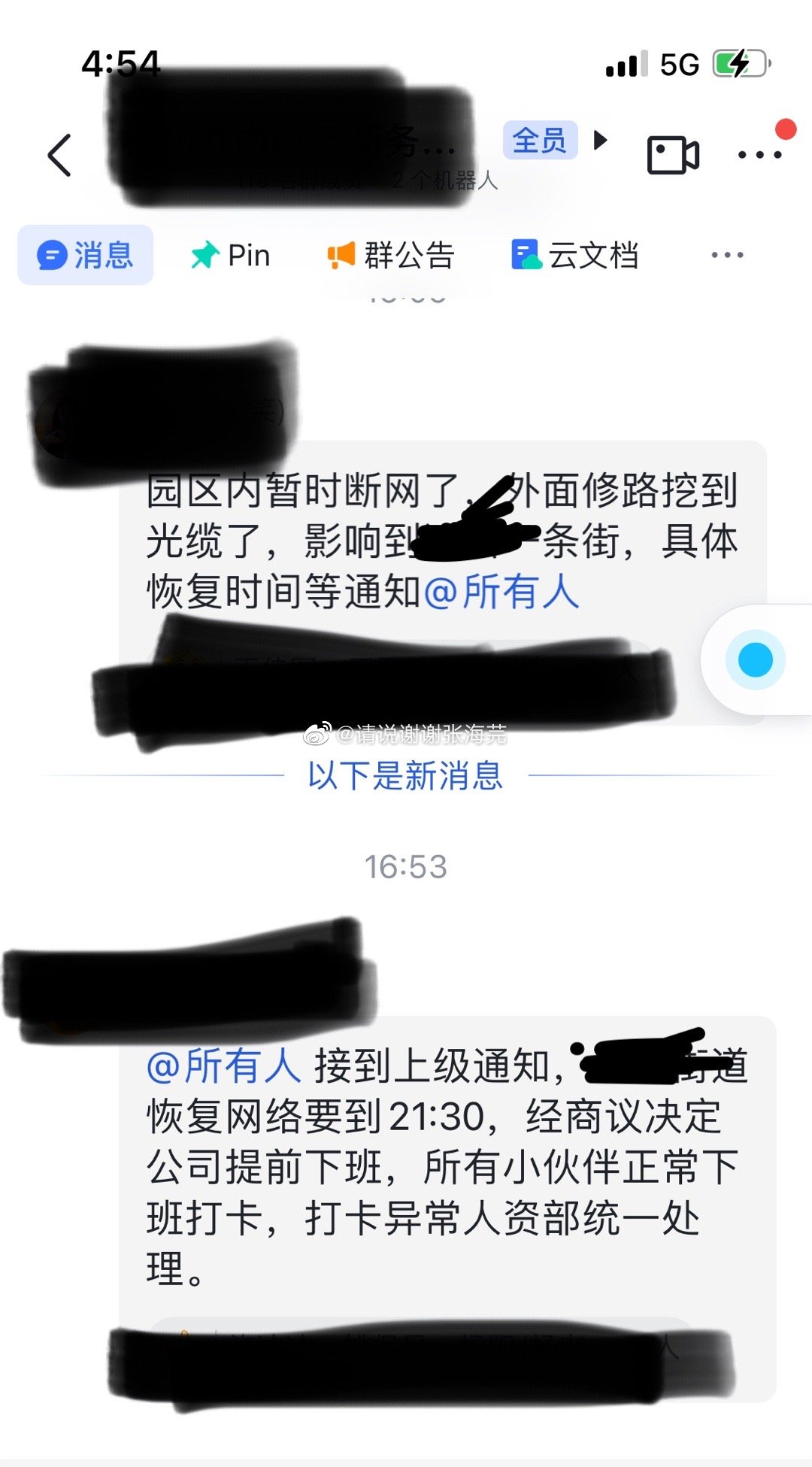Open the Pin tab
Viewport: 812px width, 1467px height.
pyautogui.click(x=230, y=256)
